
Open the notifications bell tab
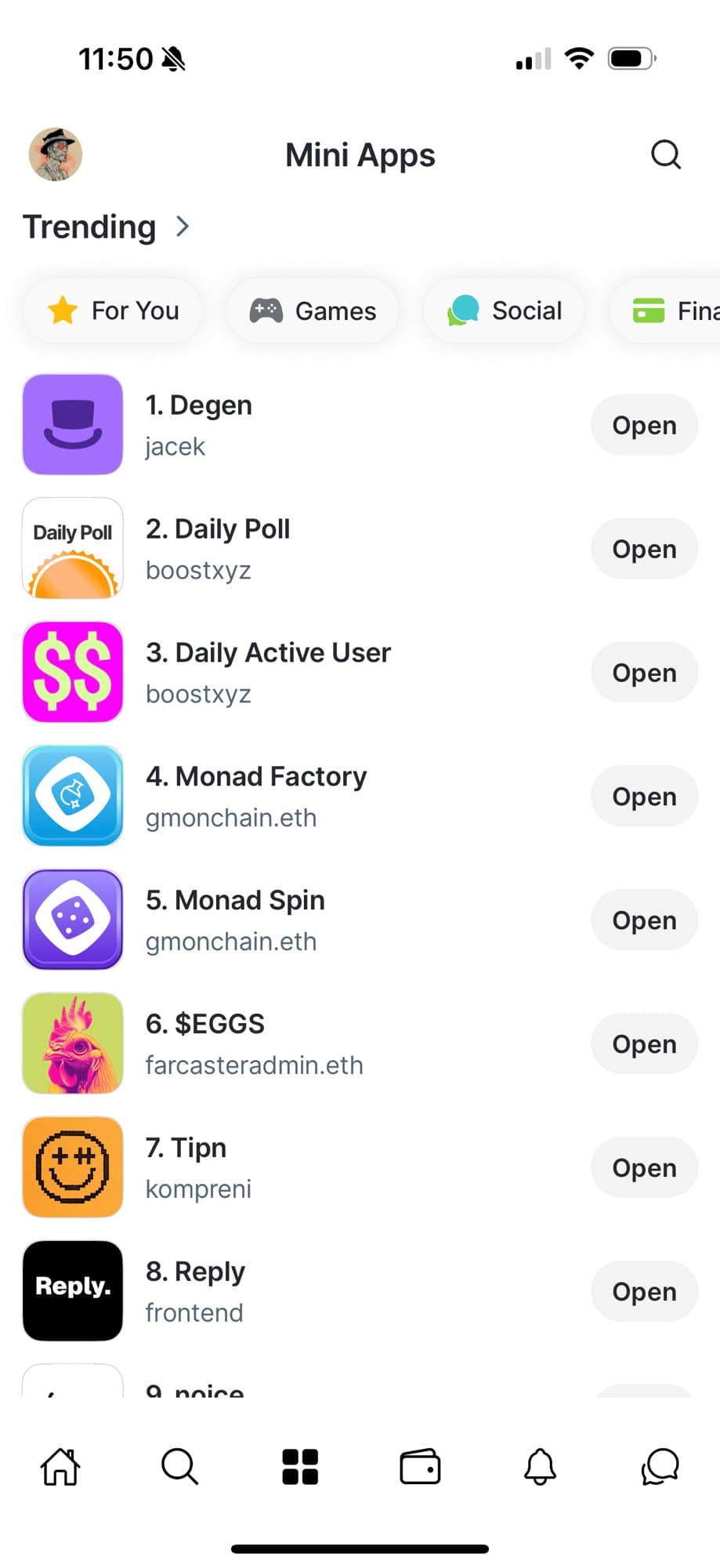(540, 1466)
